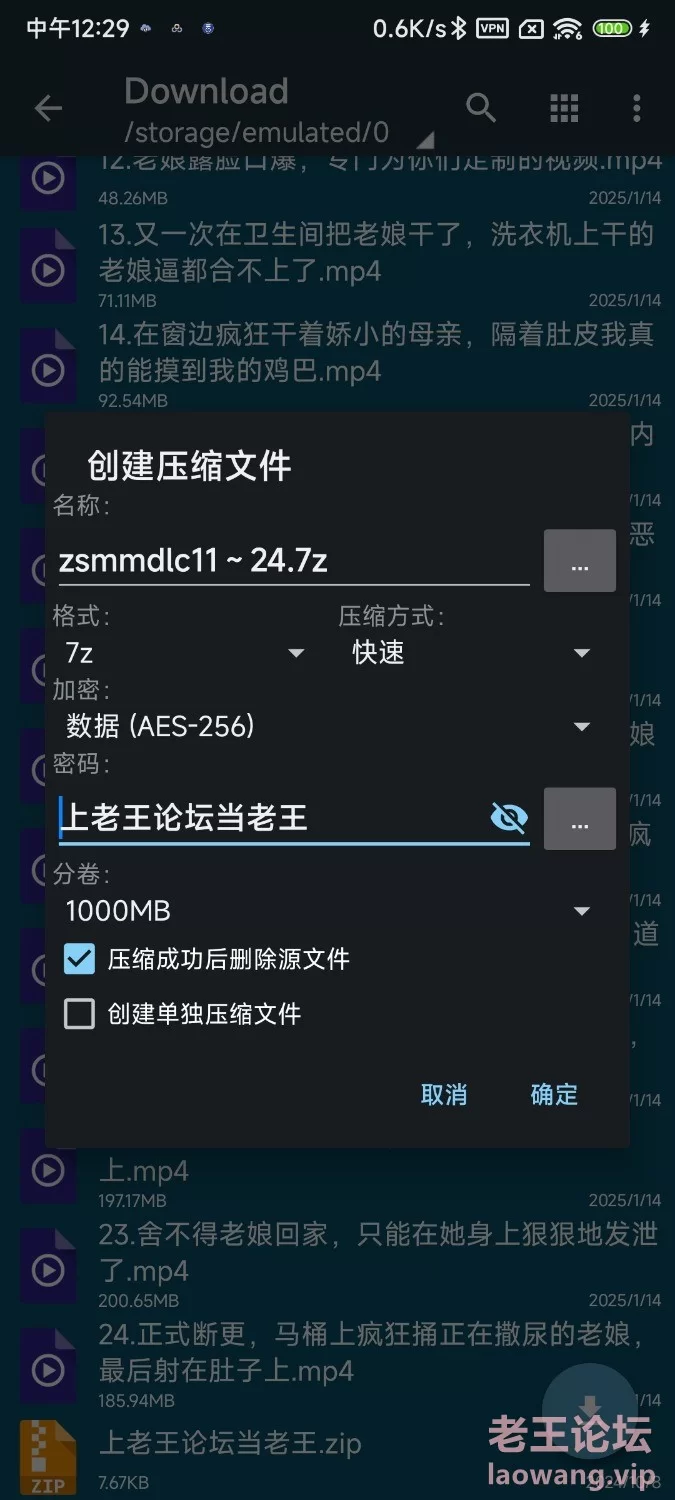675x1500 pixels.
Task: Cancel with the 取消 button
Action: coord(444,1094)
